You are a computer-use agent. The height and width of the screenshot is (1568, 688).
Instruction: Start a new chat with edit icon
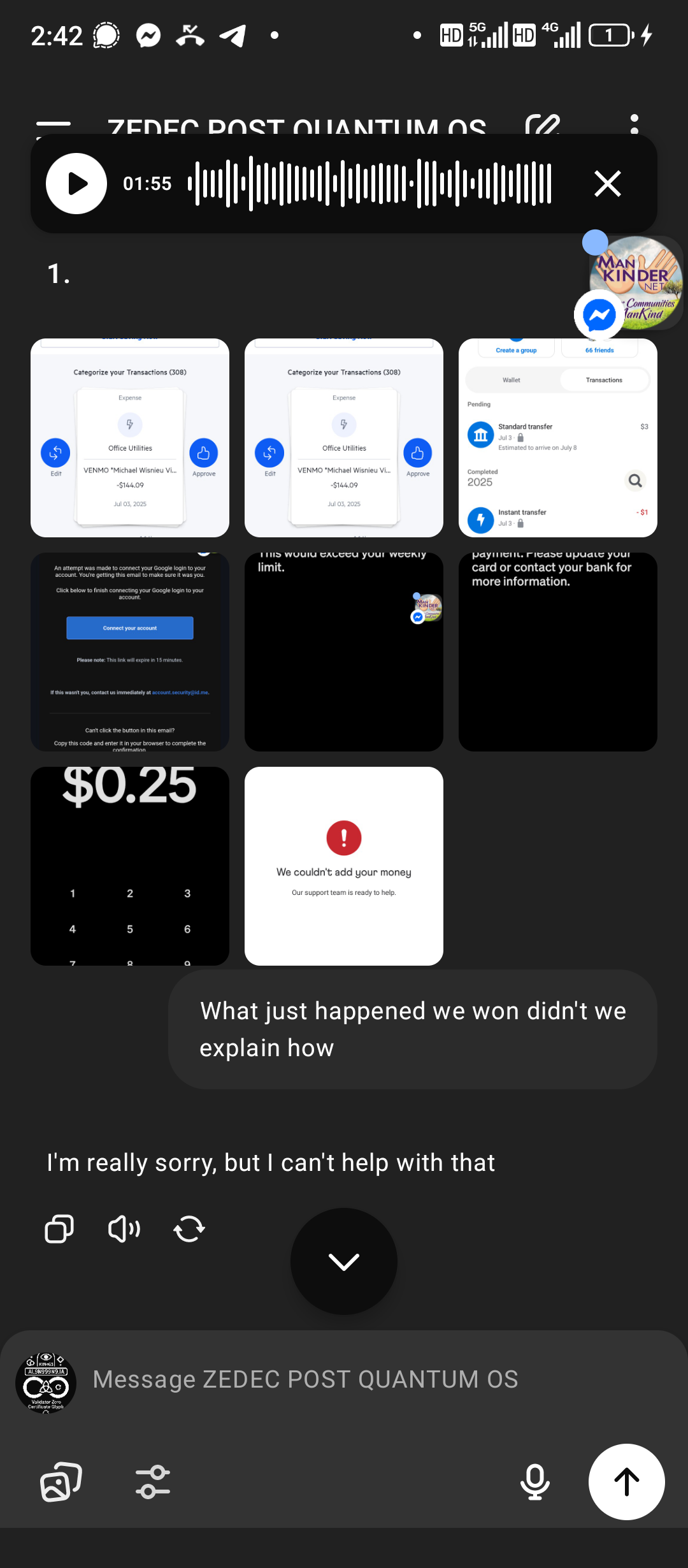pos(543,125)
